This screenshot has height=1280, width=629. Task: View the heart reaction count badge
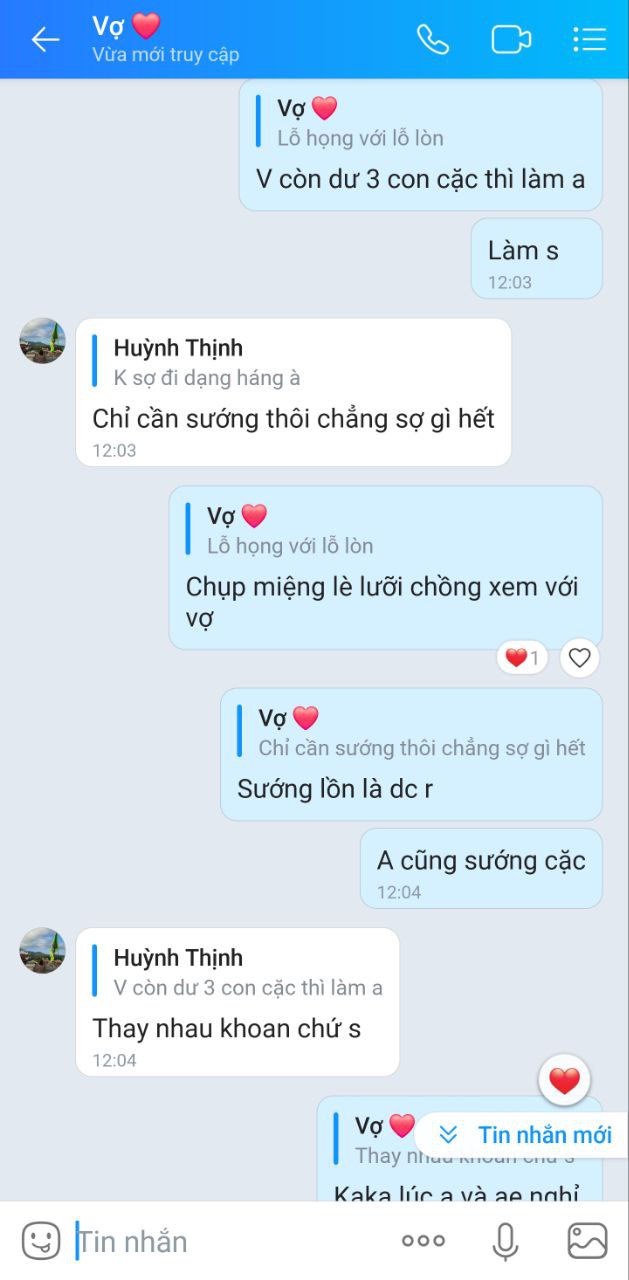[x=522, y=658]
